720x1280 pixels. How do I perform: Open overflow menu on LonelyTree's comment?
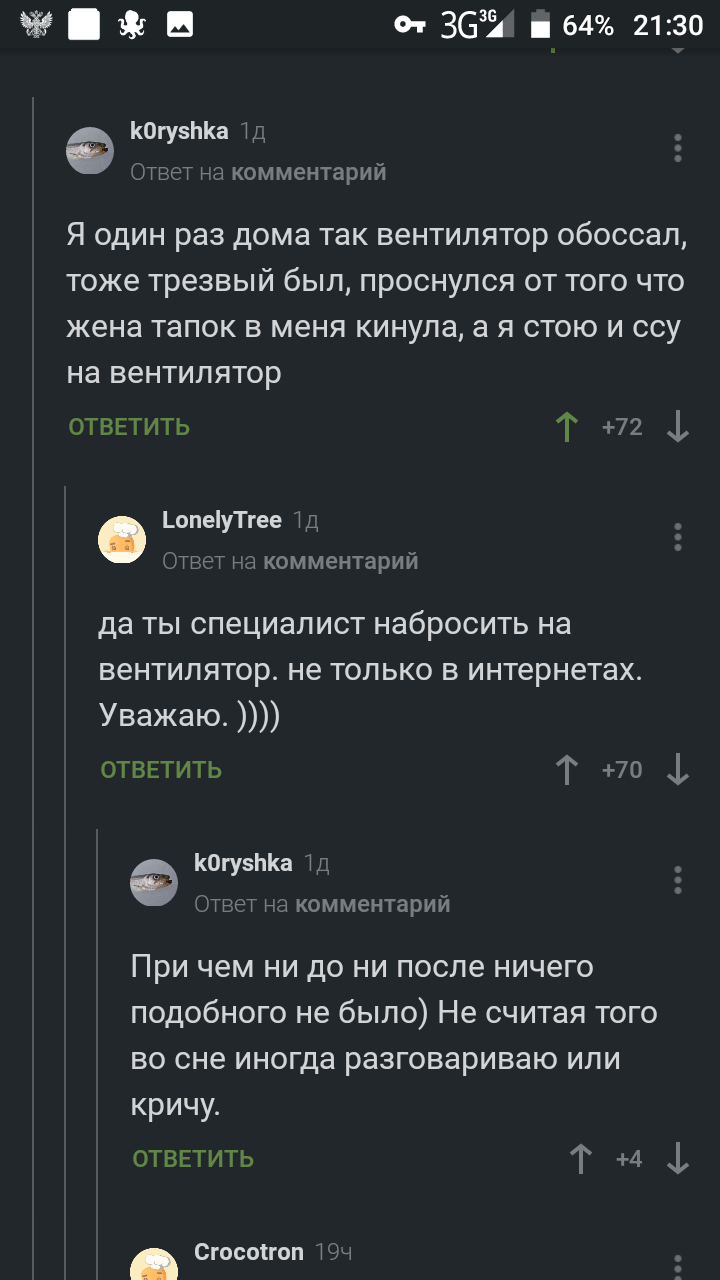click(x=678, y=537)
